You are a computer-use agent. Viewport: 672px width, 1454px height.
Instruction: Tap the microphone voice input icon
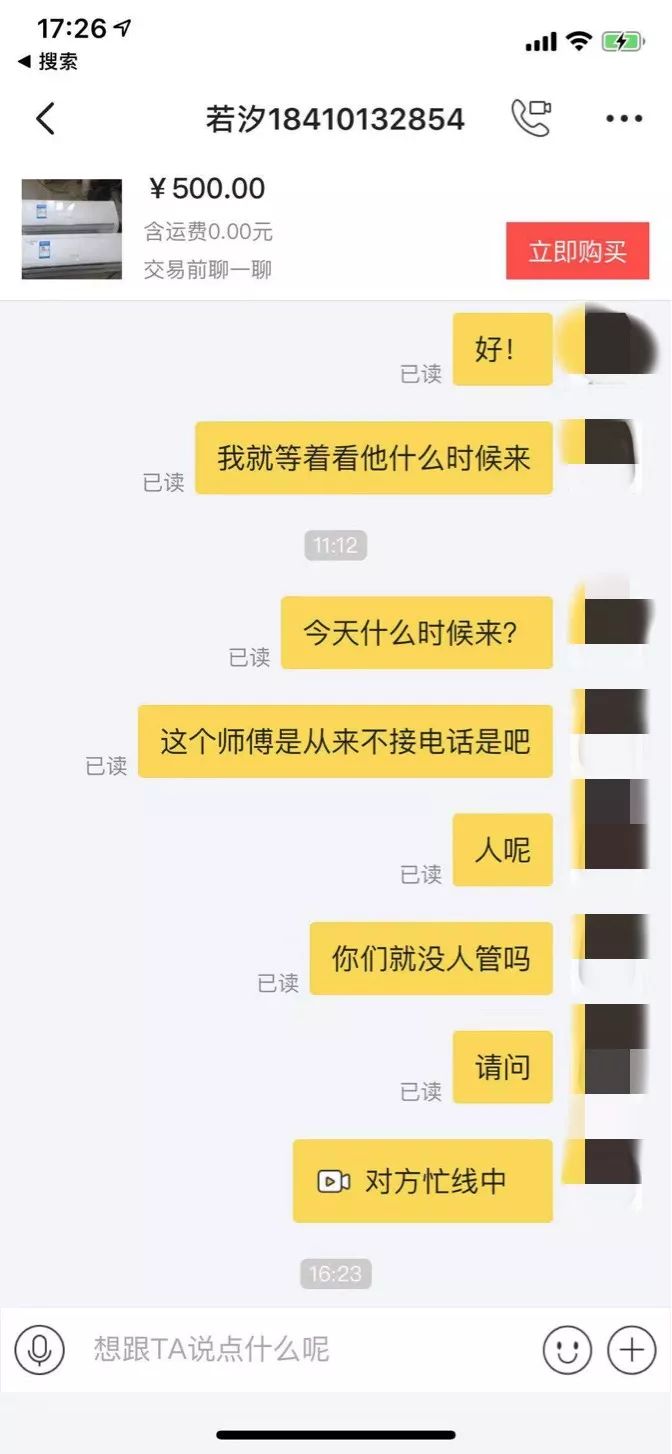pos(40,1350)
